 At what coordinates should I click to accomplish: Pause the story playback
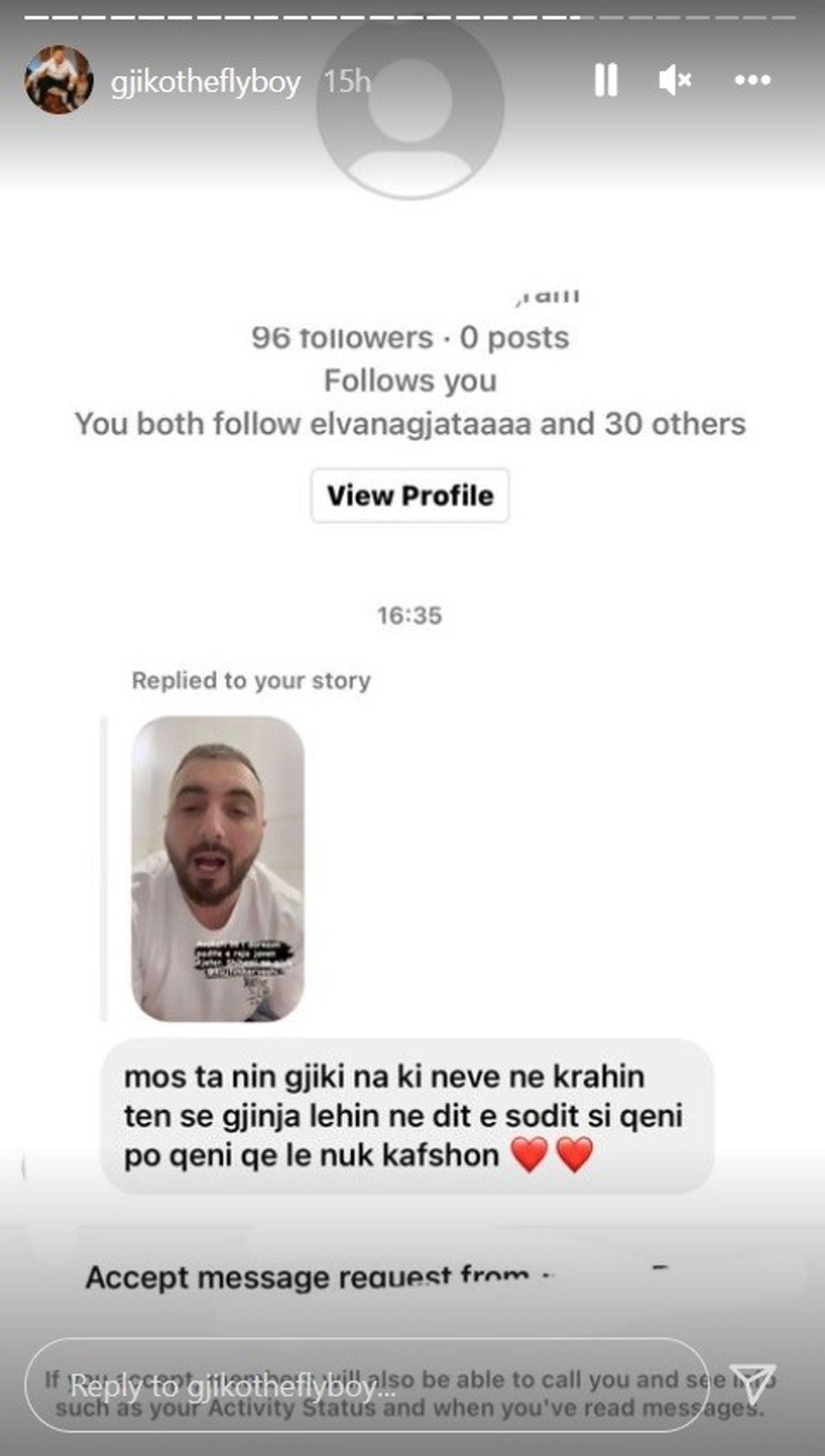pyautogui.click(x=606, y=80)
